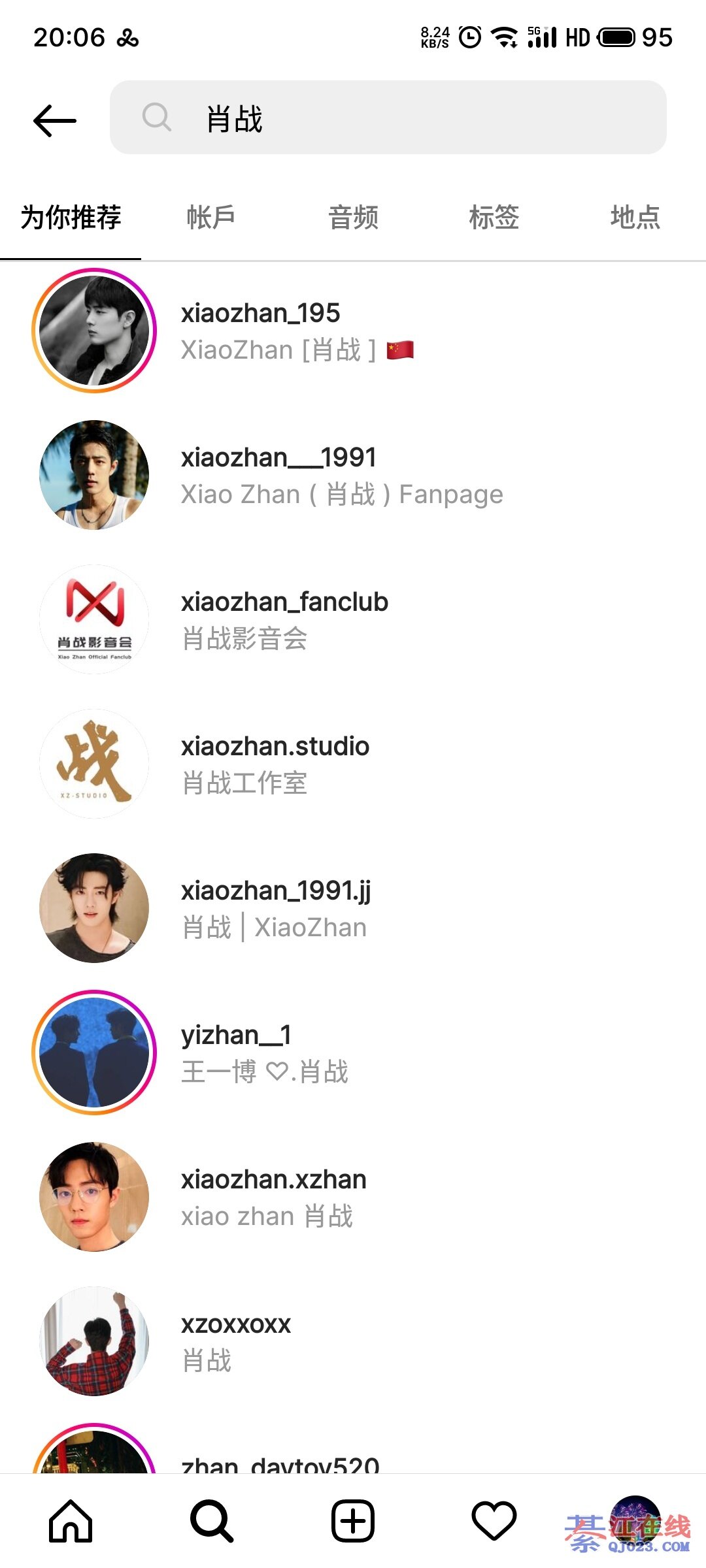Switch to the 地点 tab
The width and height of the screenshot is (706, 1568).
pyautogui.click(x=635, y=217)
